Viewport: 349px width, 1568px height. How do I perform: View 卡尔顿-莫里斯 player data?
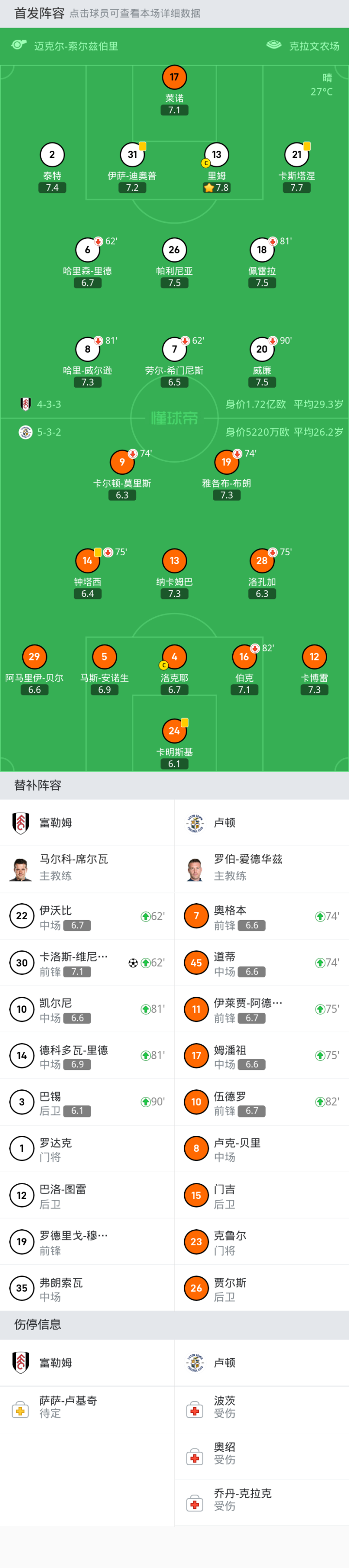122,463
